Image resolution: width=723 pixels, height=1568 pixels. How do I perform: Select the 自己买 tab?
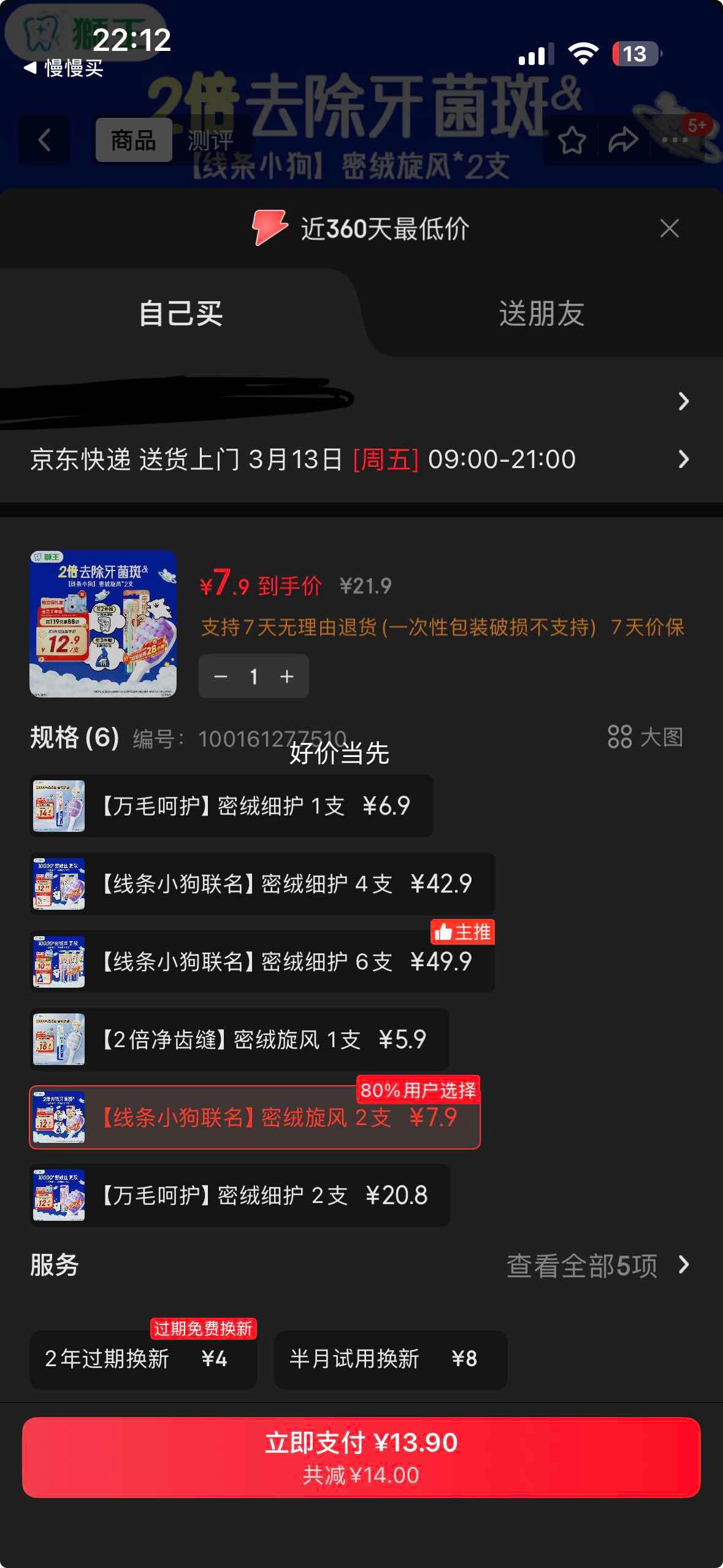pyautogui.click(x=181, y=313)
